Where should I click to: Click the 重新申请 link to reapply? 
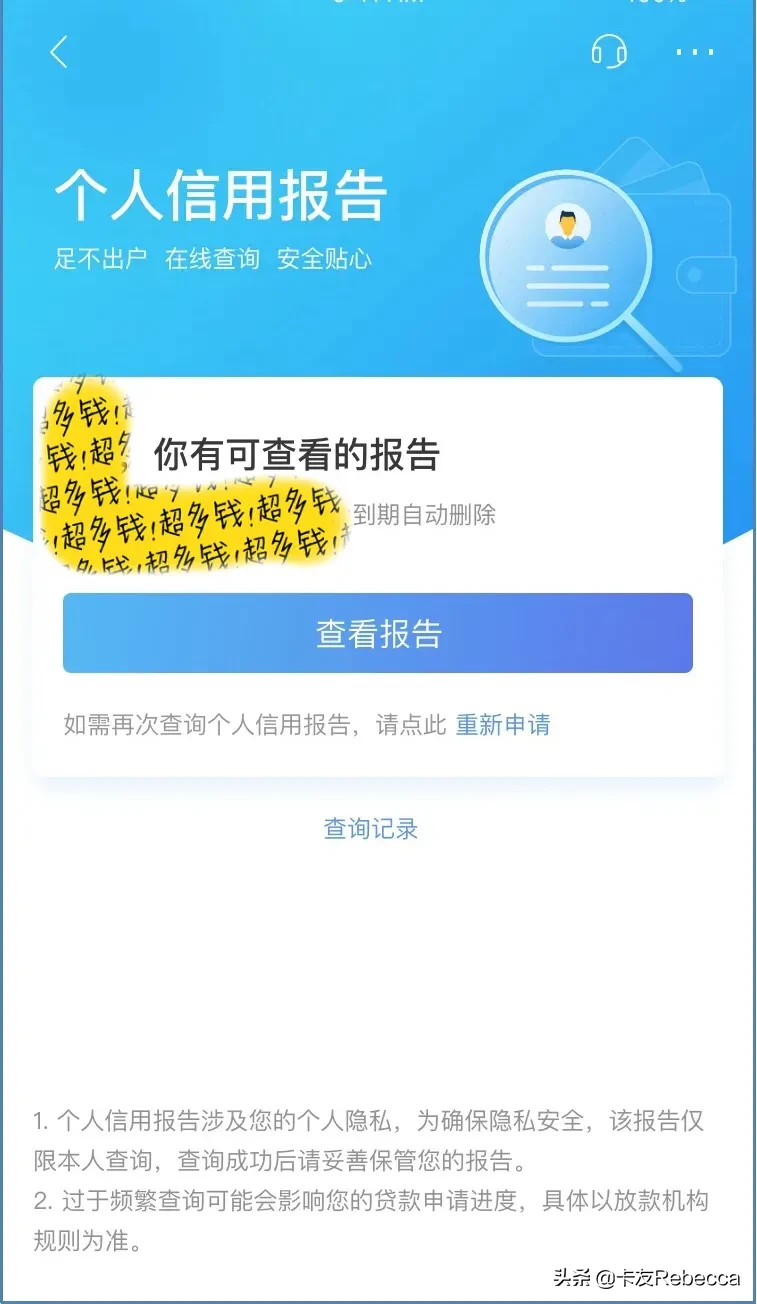coord(502,725)
